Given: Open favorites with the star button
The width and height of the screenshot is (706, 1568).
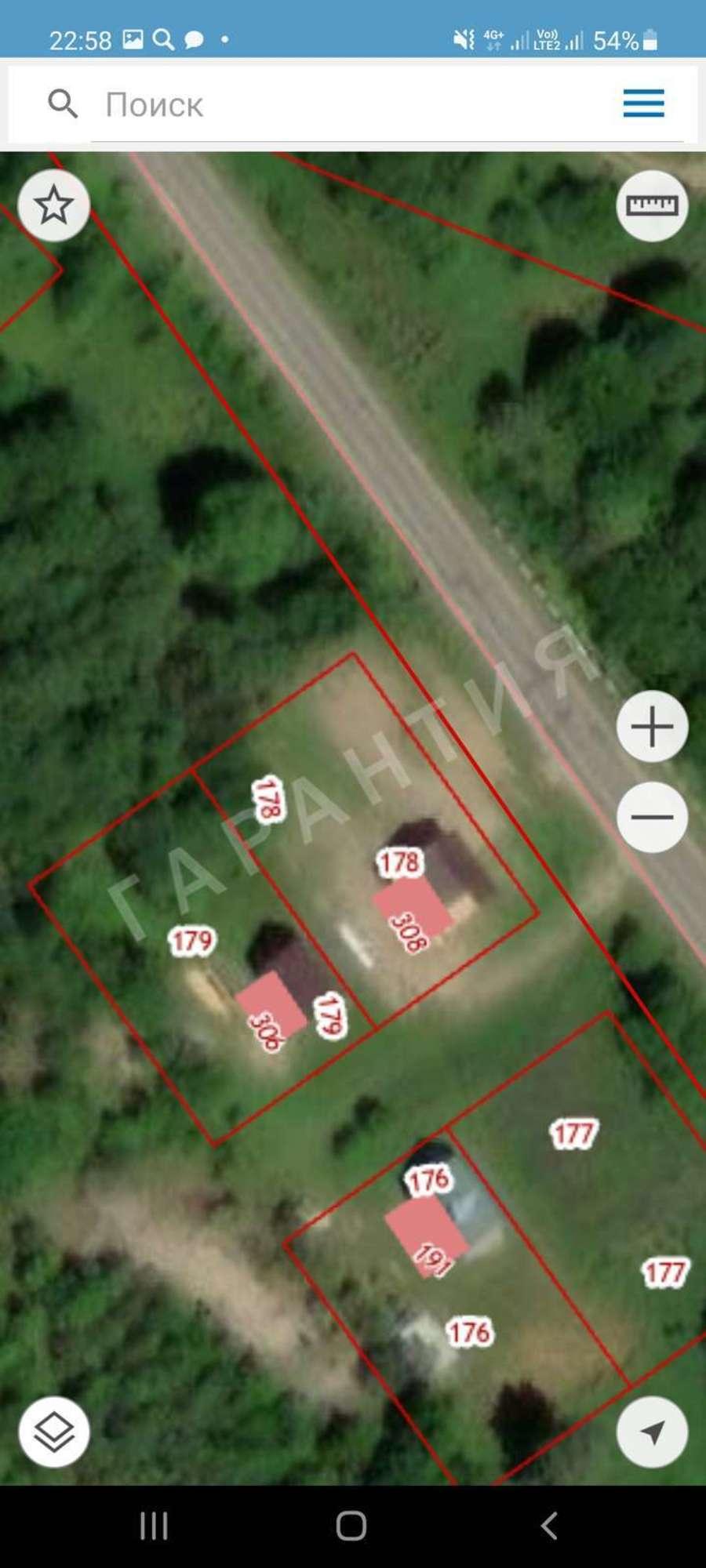Looking at the screenshot, I should coord(53,205).
